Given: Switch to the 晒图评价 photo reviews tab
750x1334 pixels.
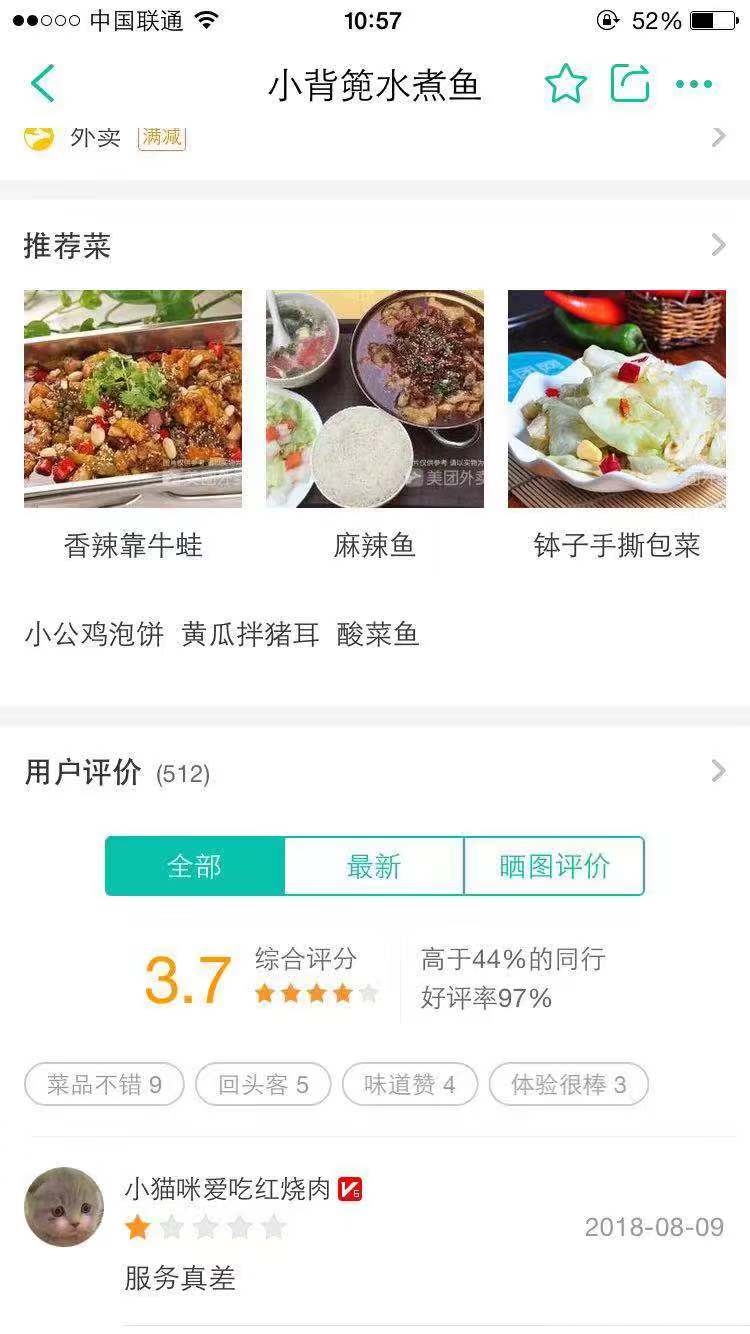Looking at the screenshot, I should pyautogui.click(x=554, y=866).
